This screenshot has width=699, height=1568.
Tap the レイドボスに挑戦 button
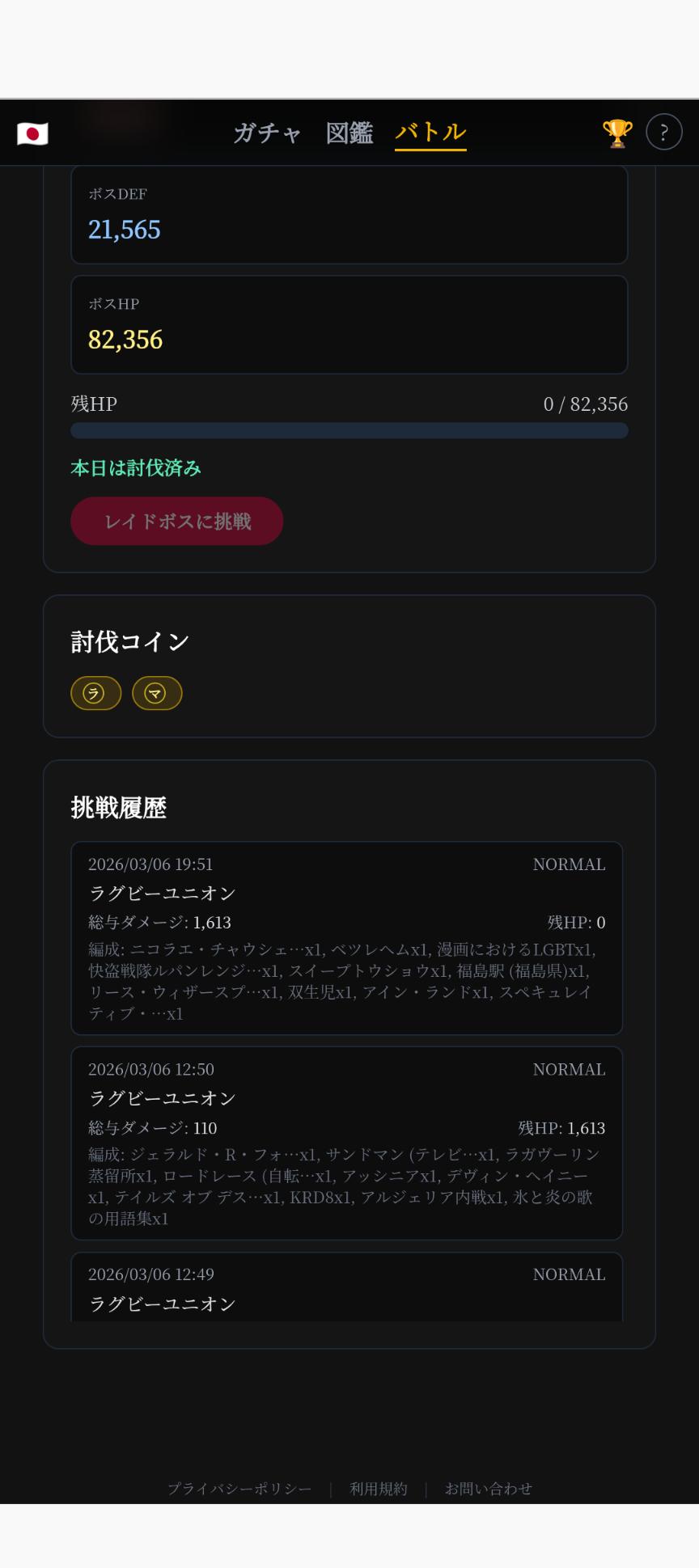[176, 521]
